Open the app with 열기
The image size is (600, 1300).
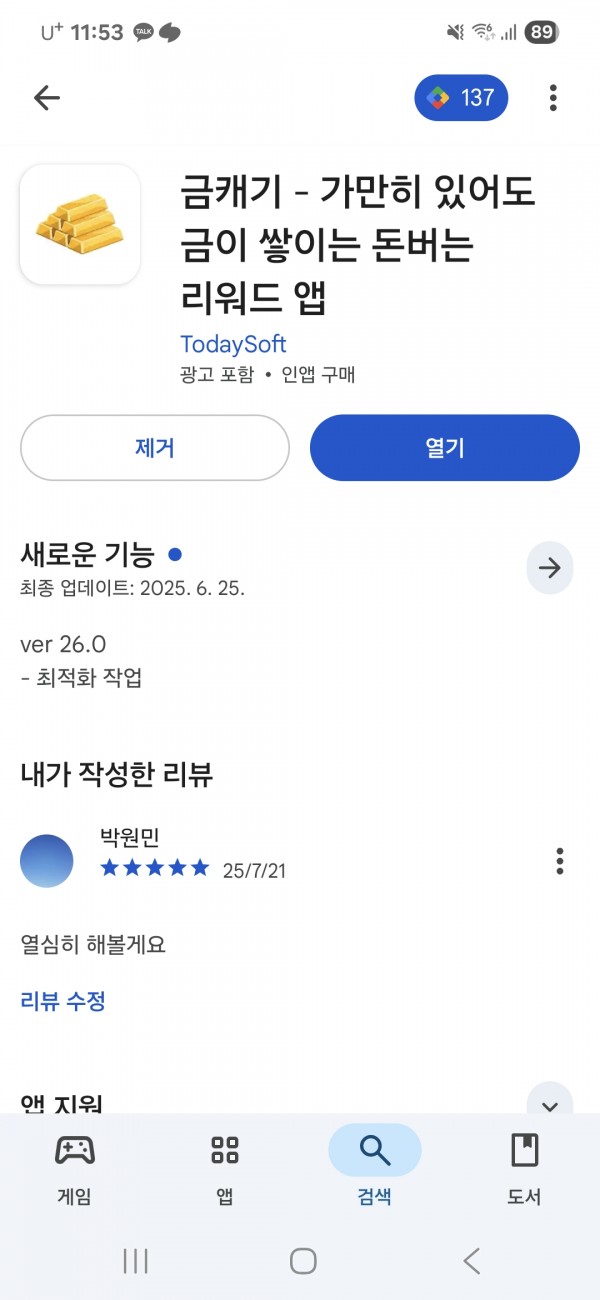pyautogui.click(x=445, y=448)
